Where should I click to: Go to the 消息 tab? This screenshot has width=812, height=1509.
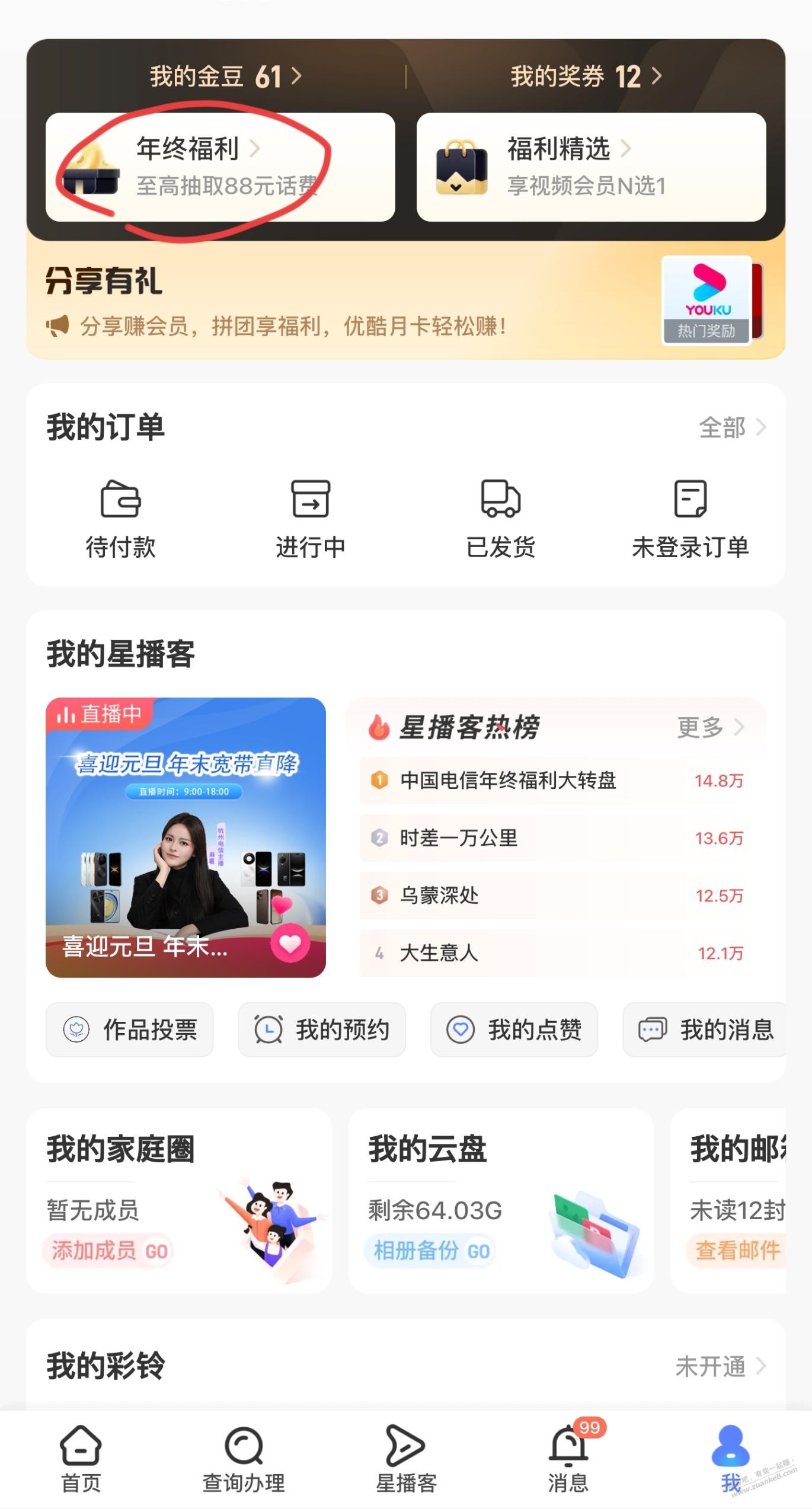tap(568, 1459)
